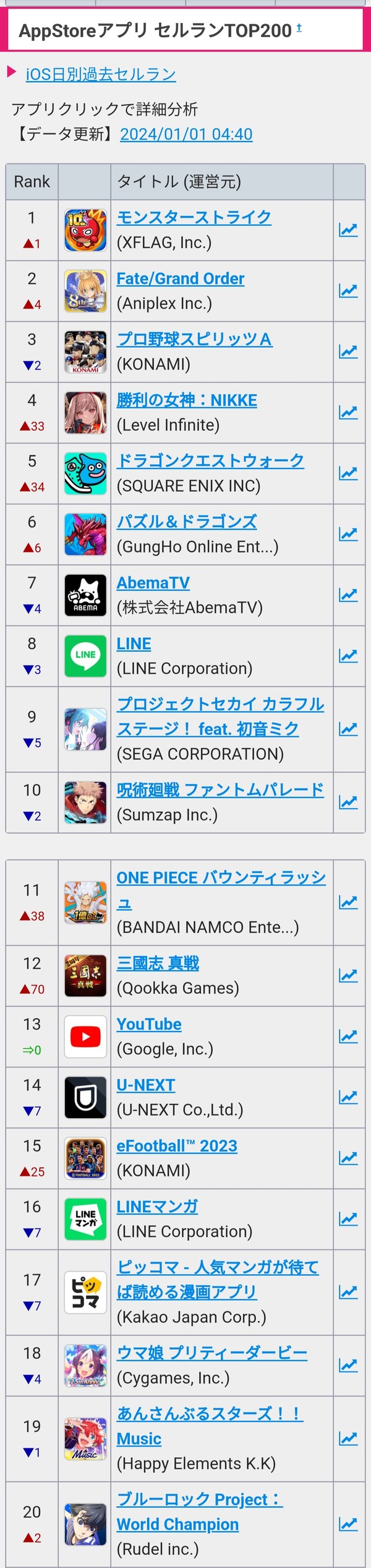
Task: Tap the U-NEXT app icon
Action: tap(85, 1098)
